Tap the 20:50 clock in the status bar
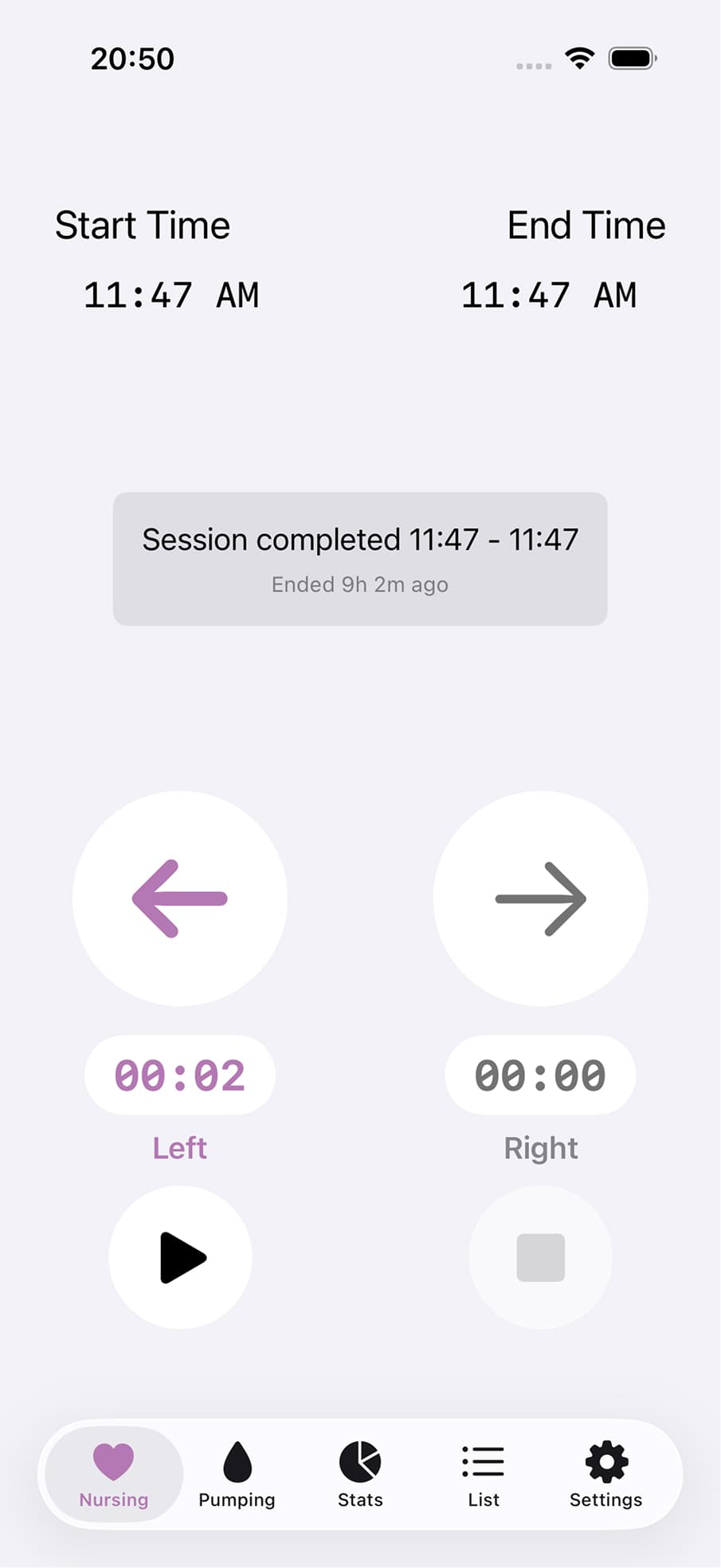This screenshot has width=721, height=1568. coord(131,57)
